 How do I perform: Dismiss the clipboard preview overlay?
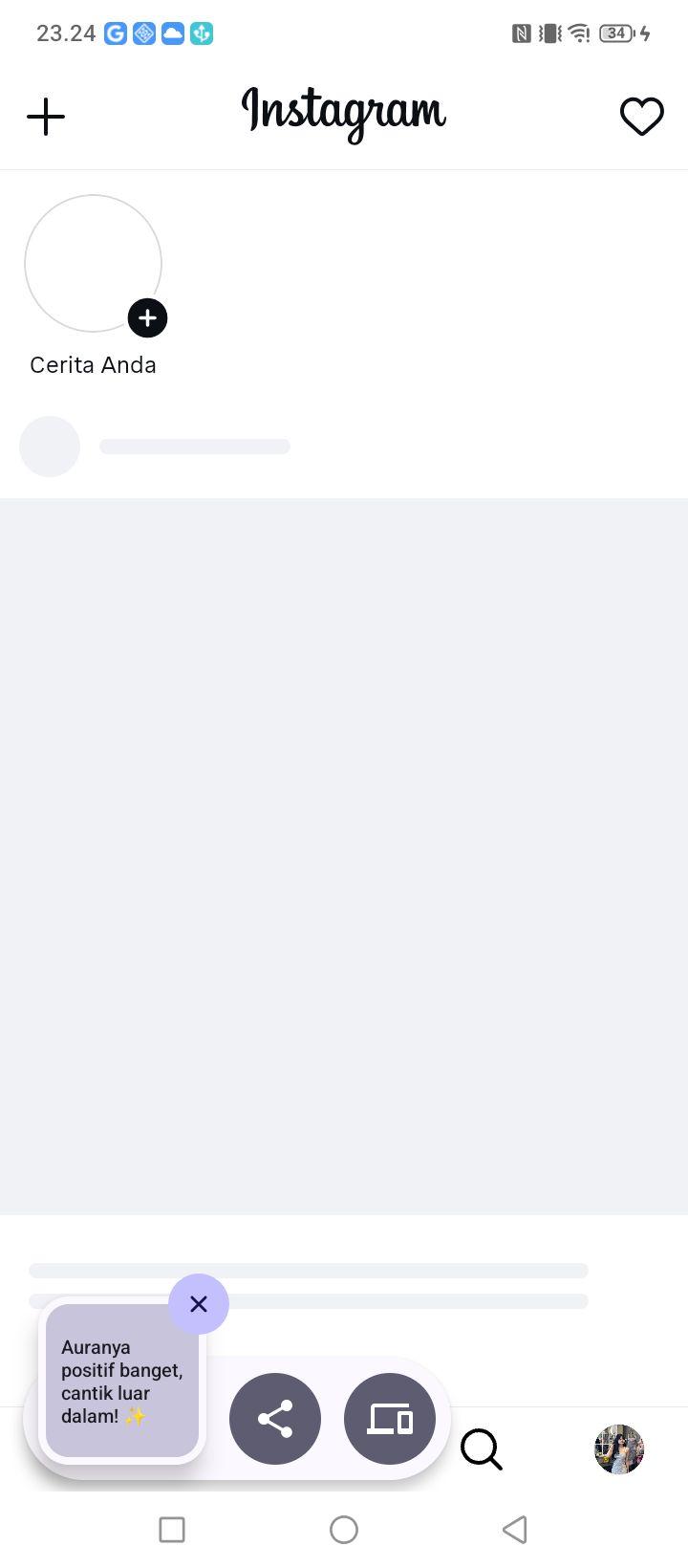pos(199,1304)
